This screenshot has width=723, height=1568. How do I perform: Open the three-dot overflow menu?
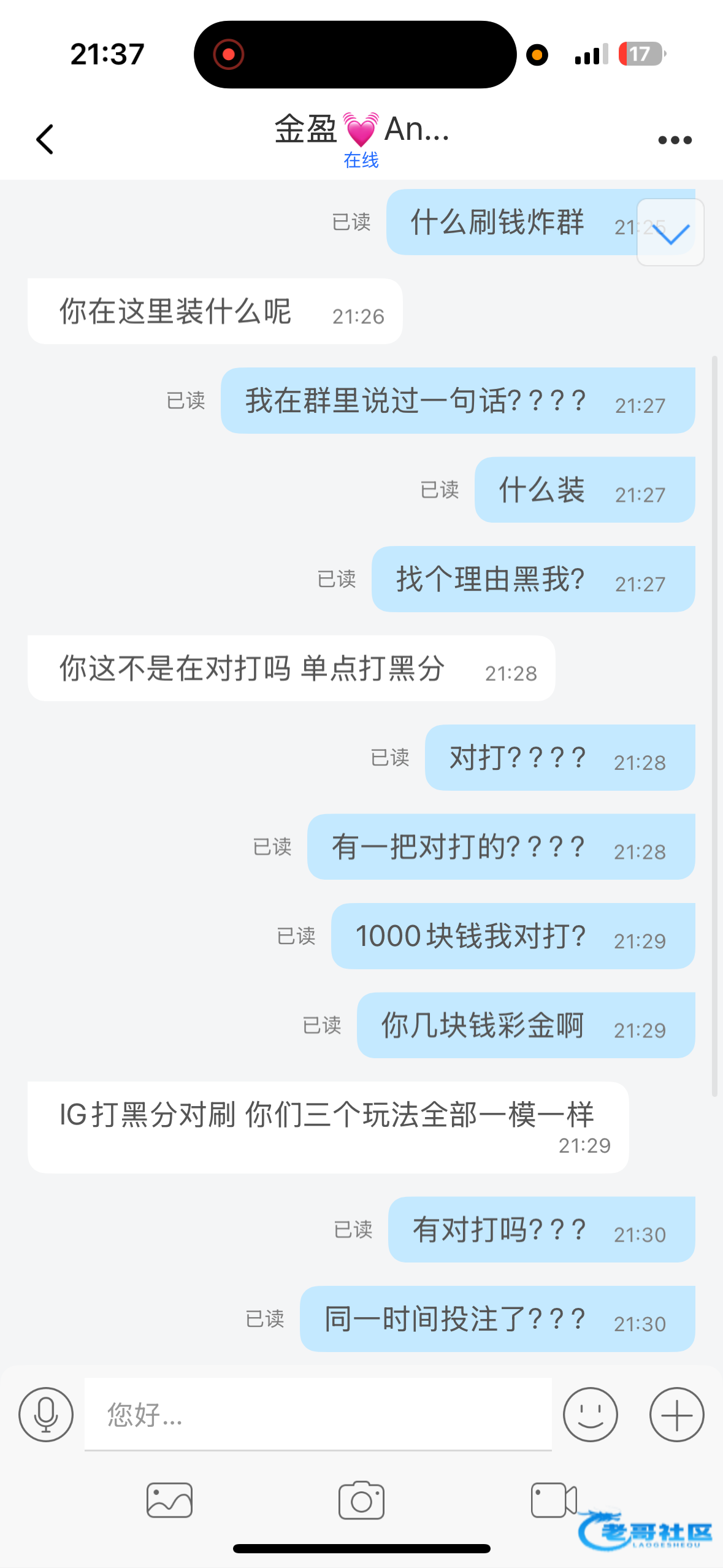(x=675, y=140)
